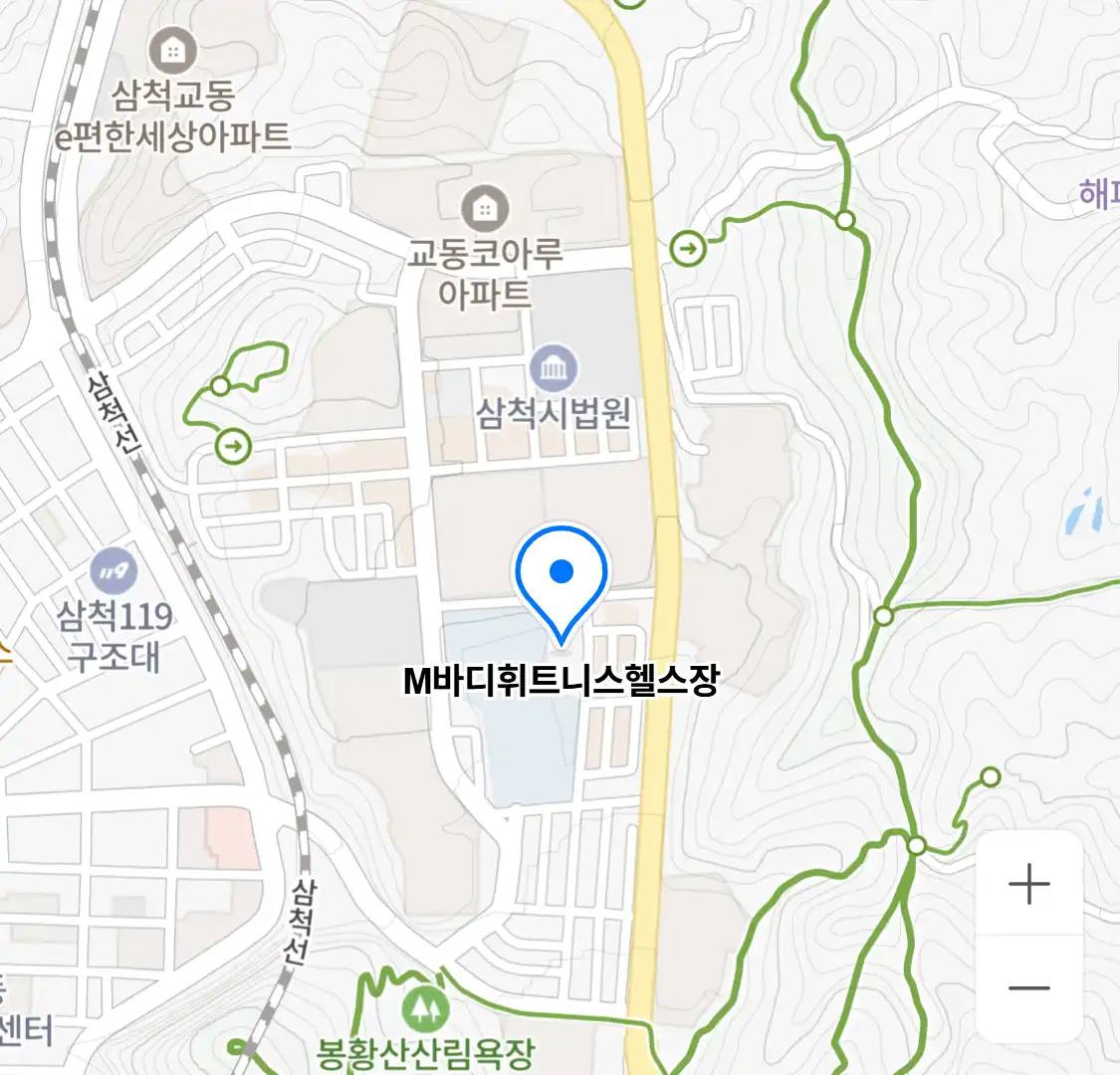
Task: Zoom in with the plus button
Action: 1028,884
